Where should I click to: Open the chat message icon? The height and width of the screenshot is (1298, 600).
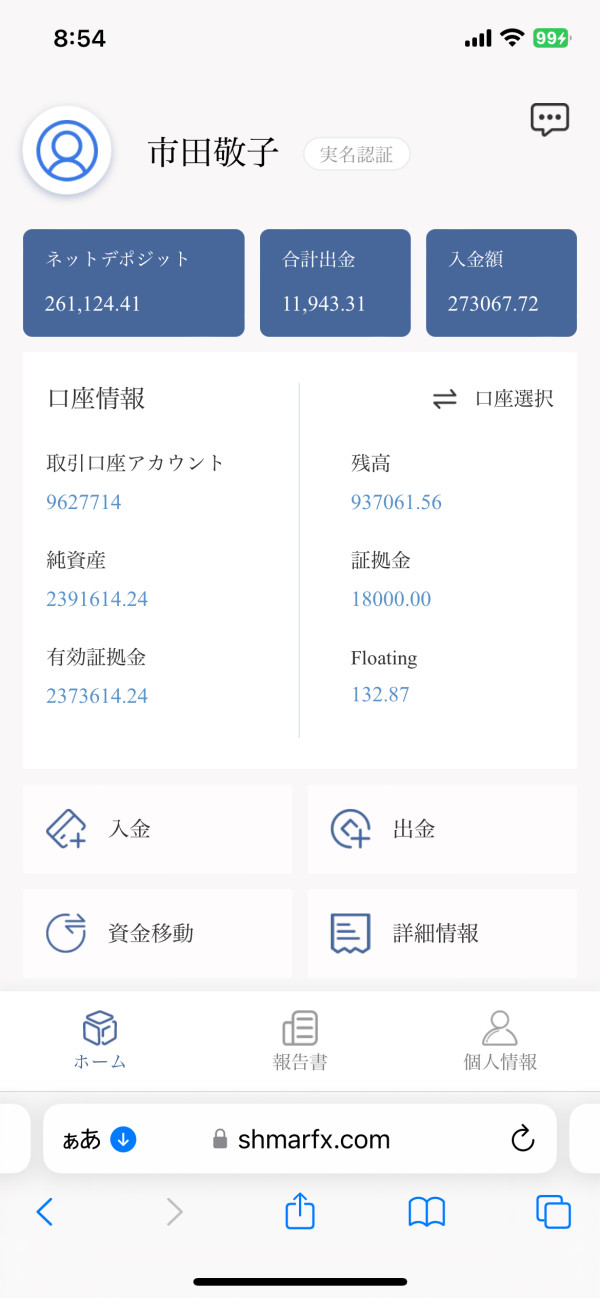coord(549,120)
